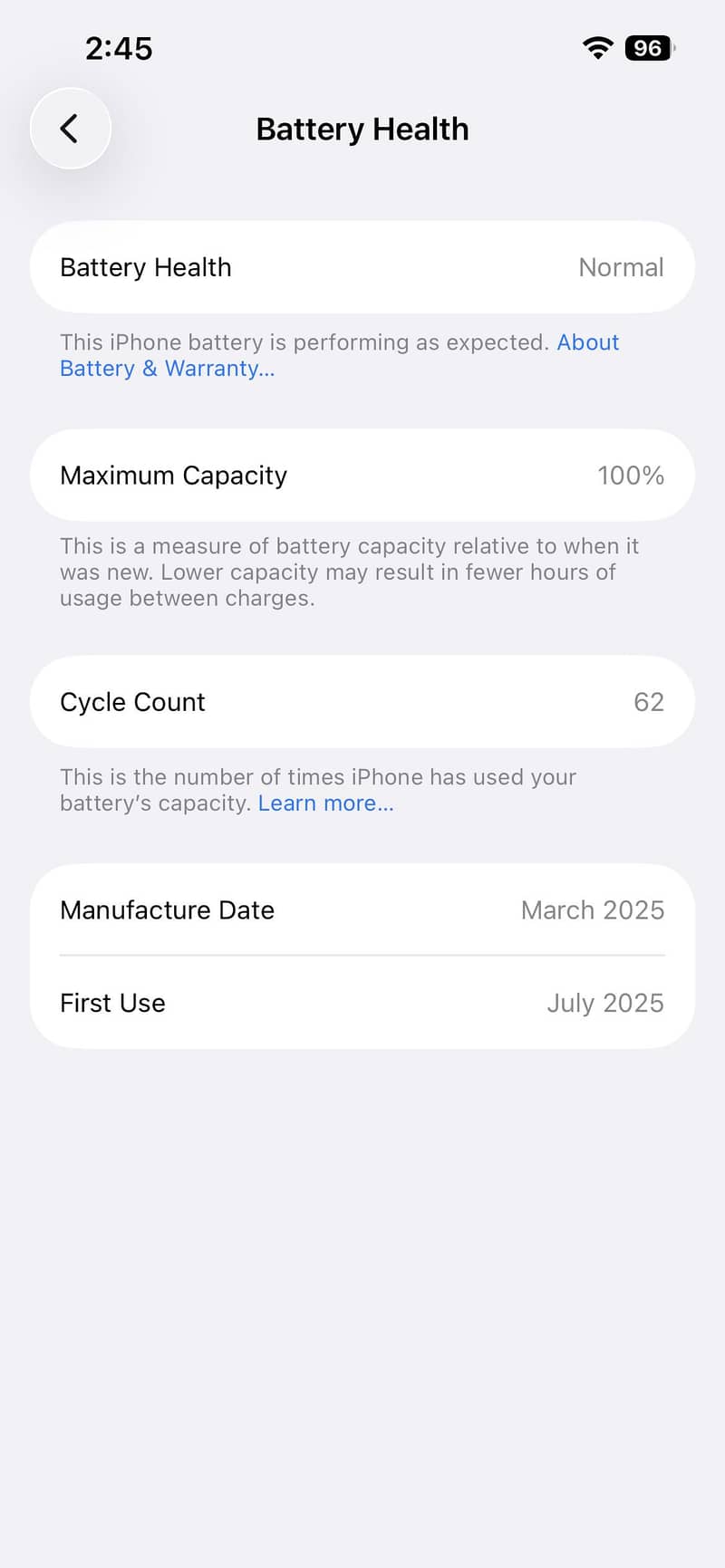The height and width of the screenshot is (1568, 725).
Task: Select the Battery Health row
Action: coord(362,267)
